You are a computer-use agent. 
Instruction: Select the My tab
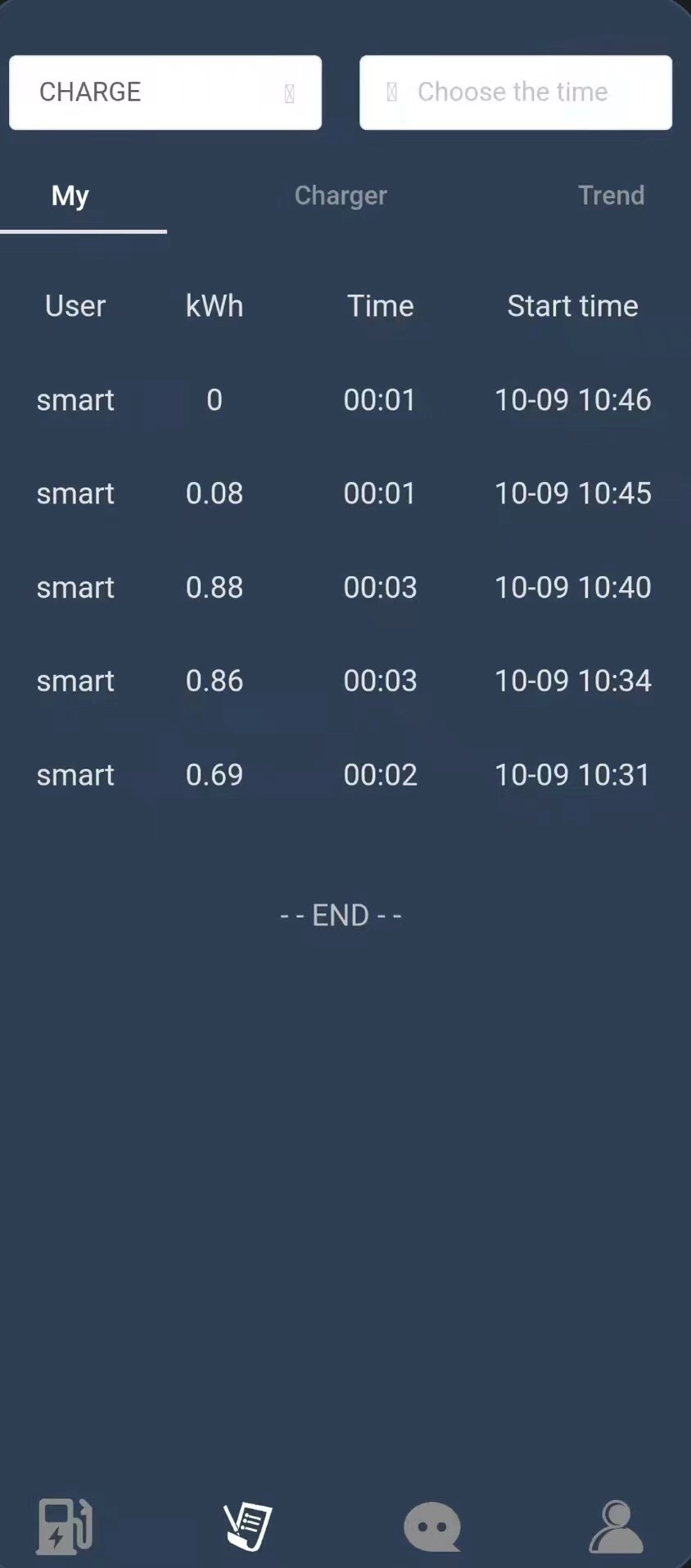click(x=70, y=196)
